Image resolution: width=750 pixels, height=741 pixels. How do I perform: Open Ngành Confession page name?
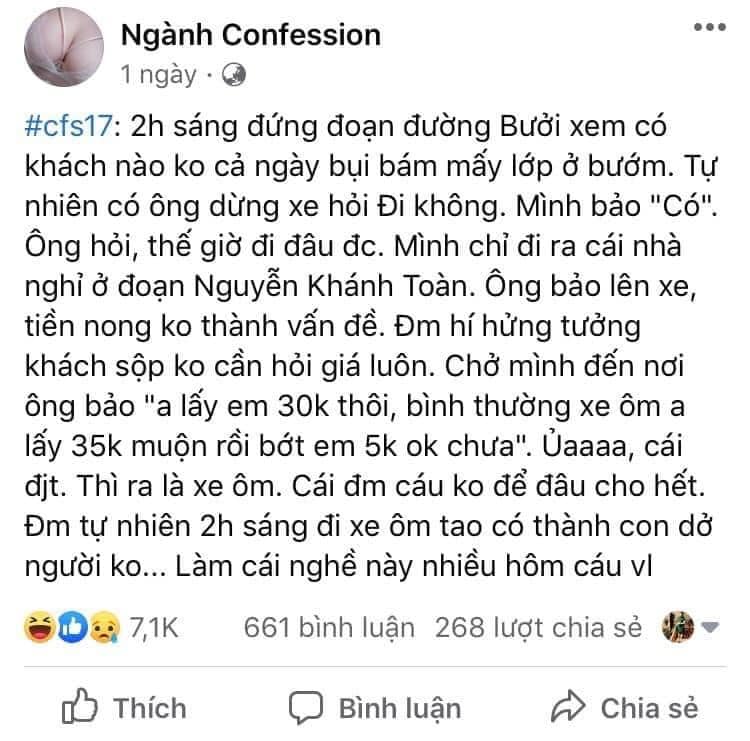click(x=250, y=35)
